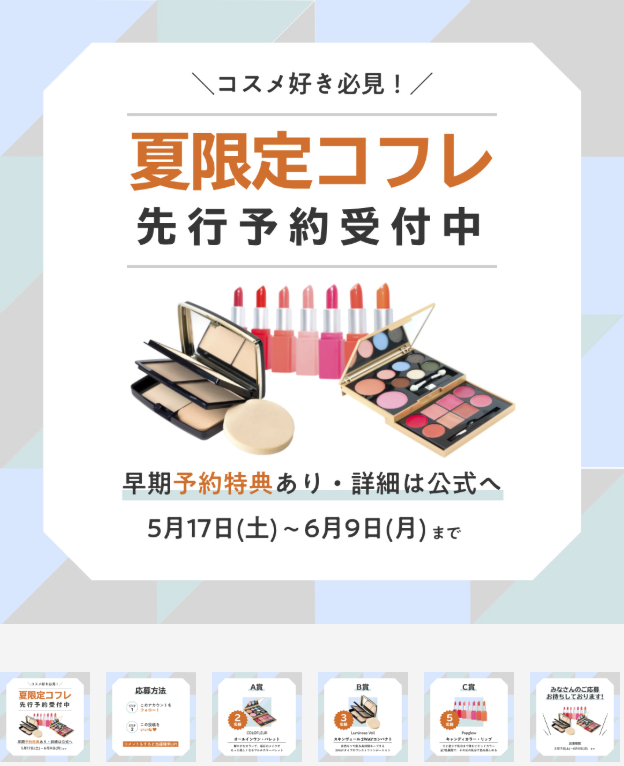The height and width of the screenshot is (766, 624).
Task: View the A賞 page thumbnail
Action: (259, 716)
